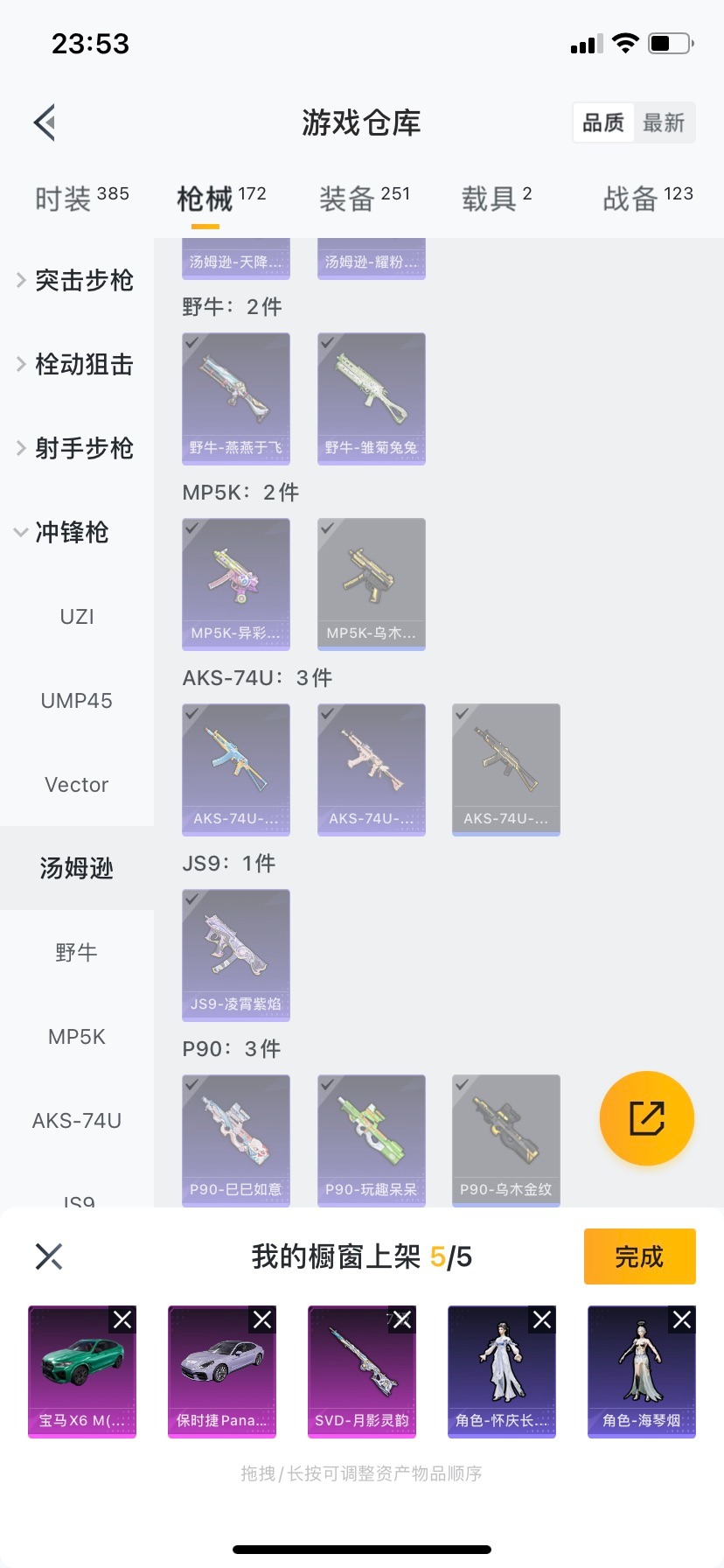Tap the Wi-Fi icon in the status bar
The height and width of the screenshot is (1568, 724).
(x=624, y=41)
